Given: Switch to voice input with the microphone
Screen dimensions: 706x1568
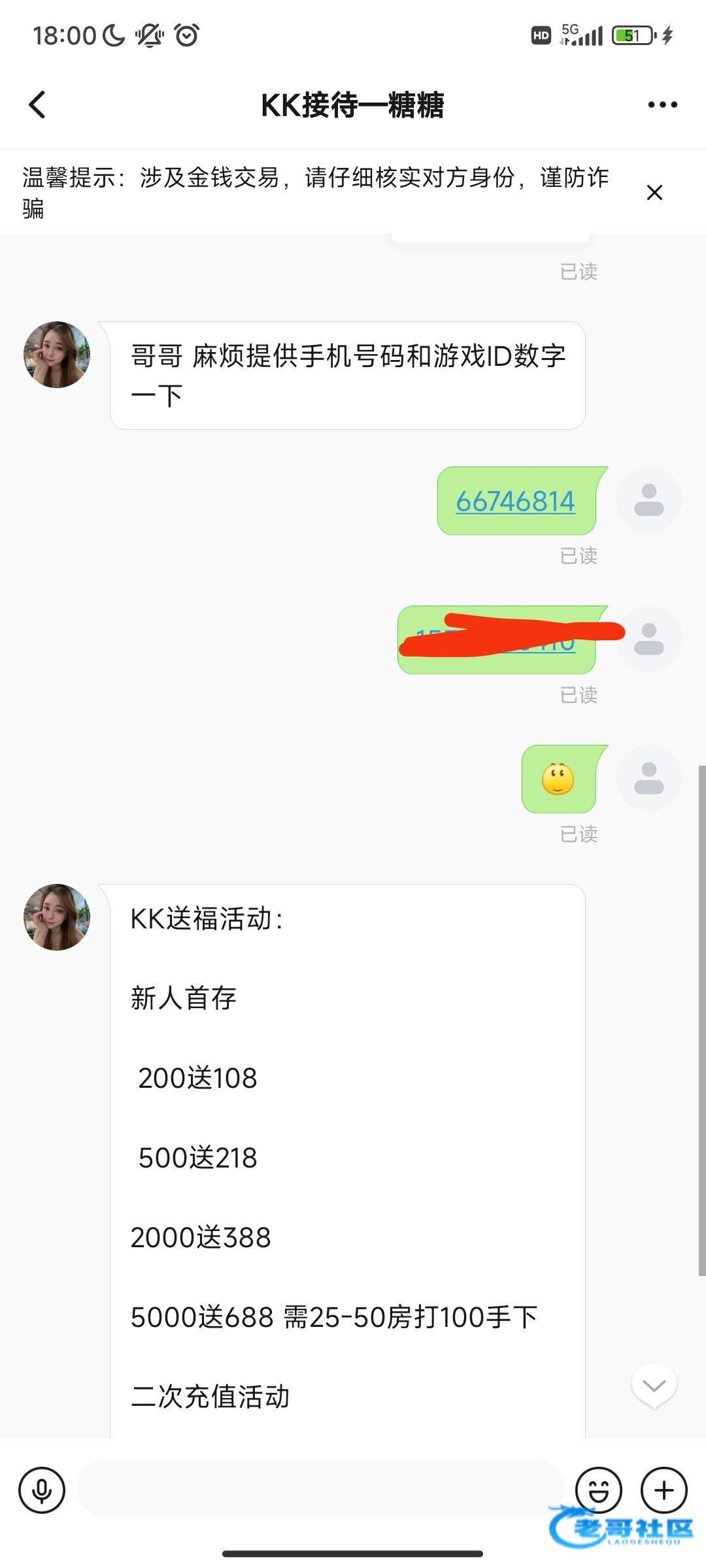Looking at the screenshot, I should 42,1490.
